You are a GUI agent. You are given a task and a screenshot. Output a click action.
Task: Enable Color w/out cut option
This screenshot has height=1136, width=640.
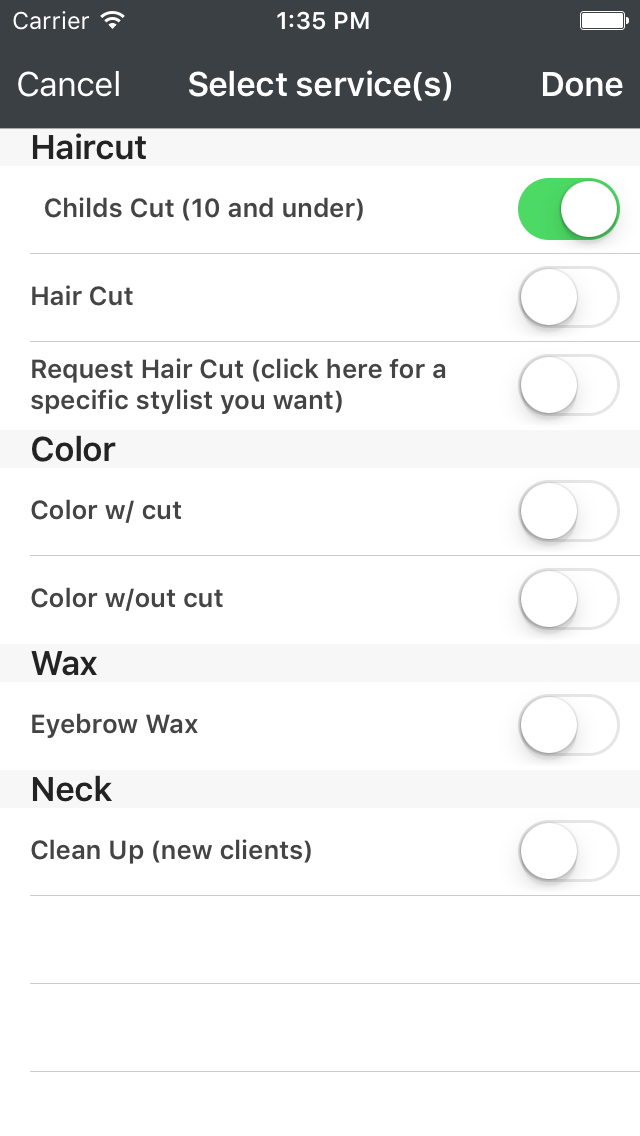coord(569,599)
